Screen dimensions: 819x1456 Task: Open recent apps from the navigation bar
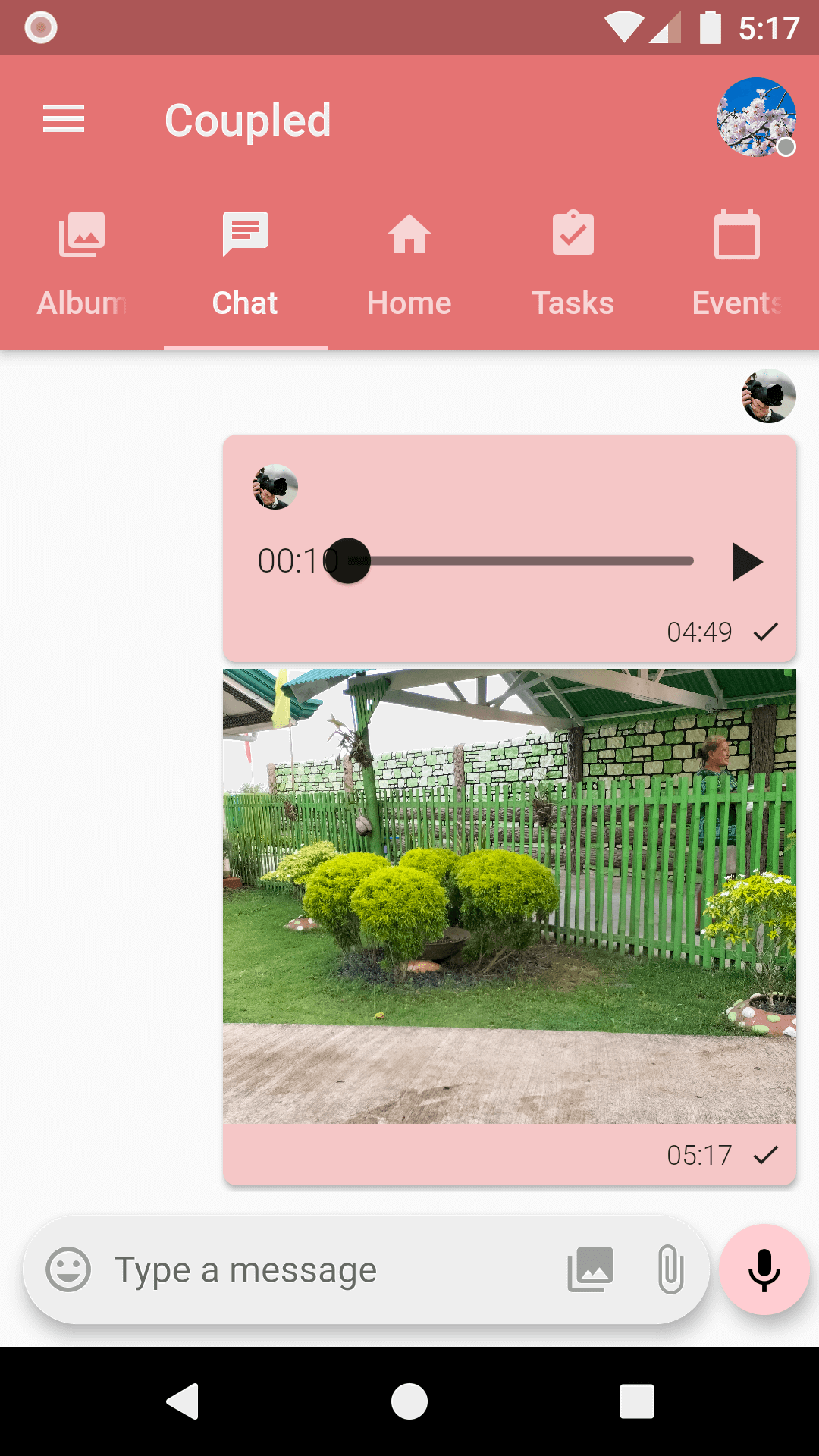[636, 1401]
